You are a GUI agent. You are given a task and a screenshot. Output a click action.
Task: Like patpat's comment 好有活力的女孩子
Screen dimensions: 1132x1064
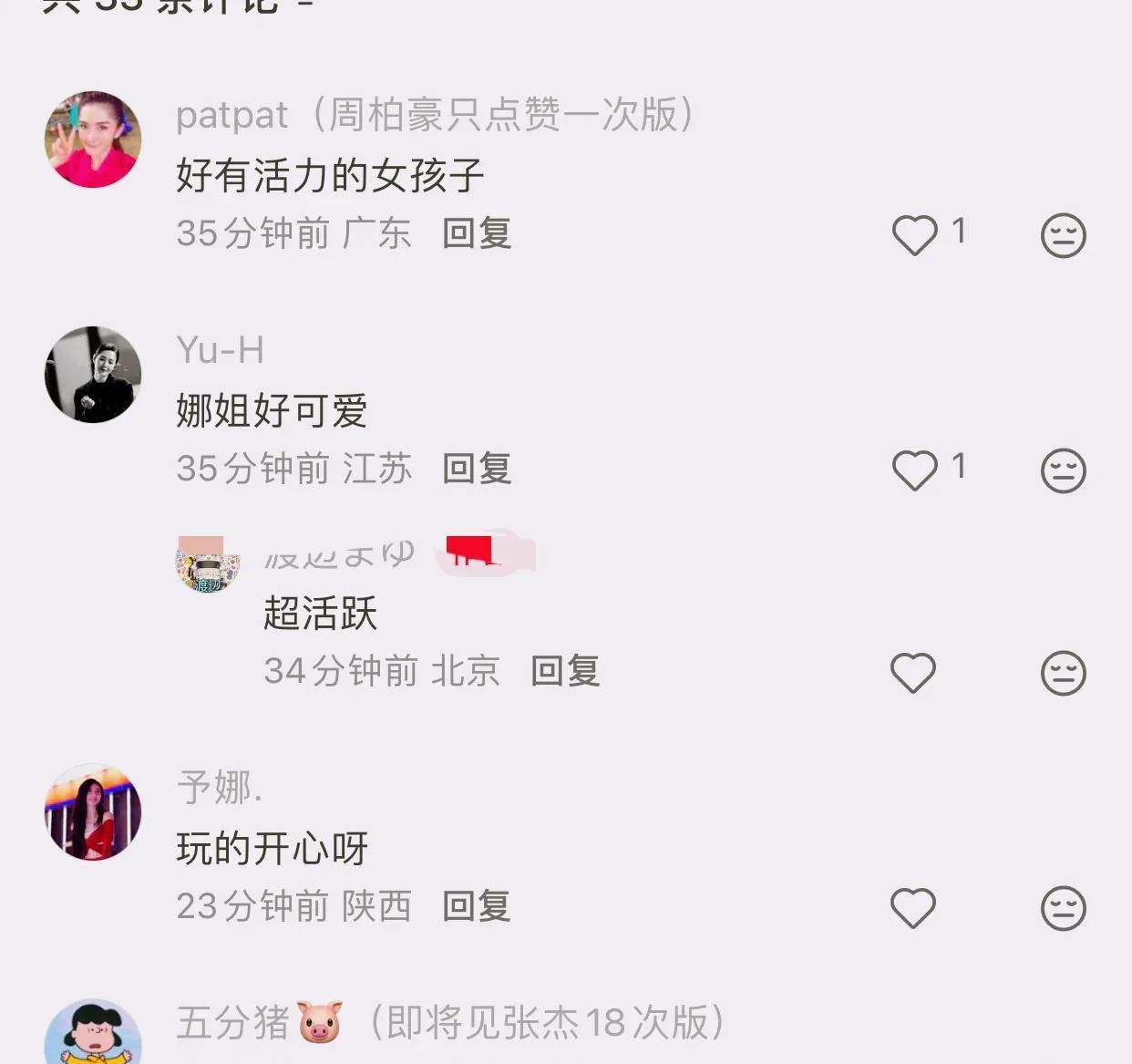914,235
